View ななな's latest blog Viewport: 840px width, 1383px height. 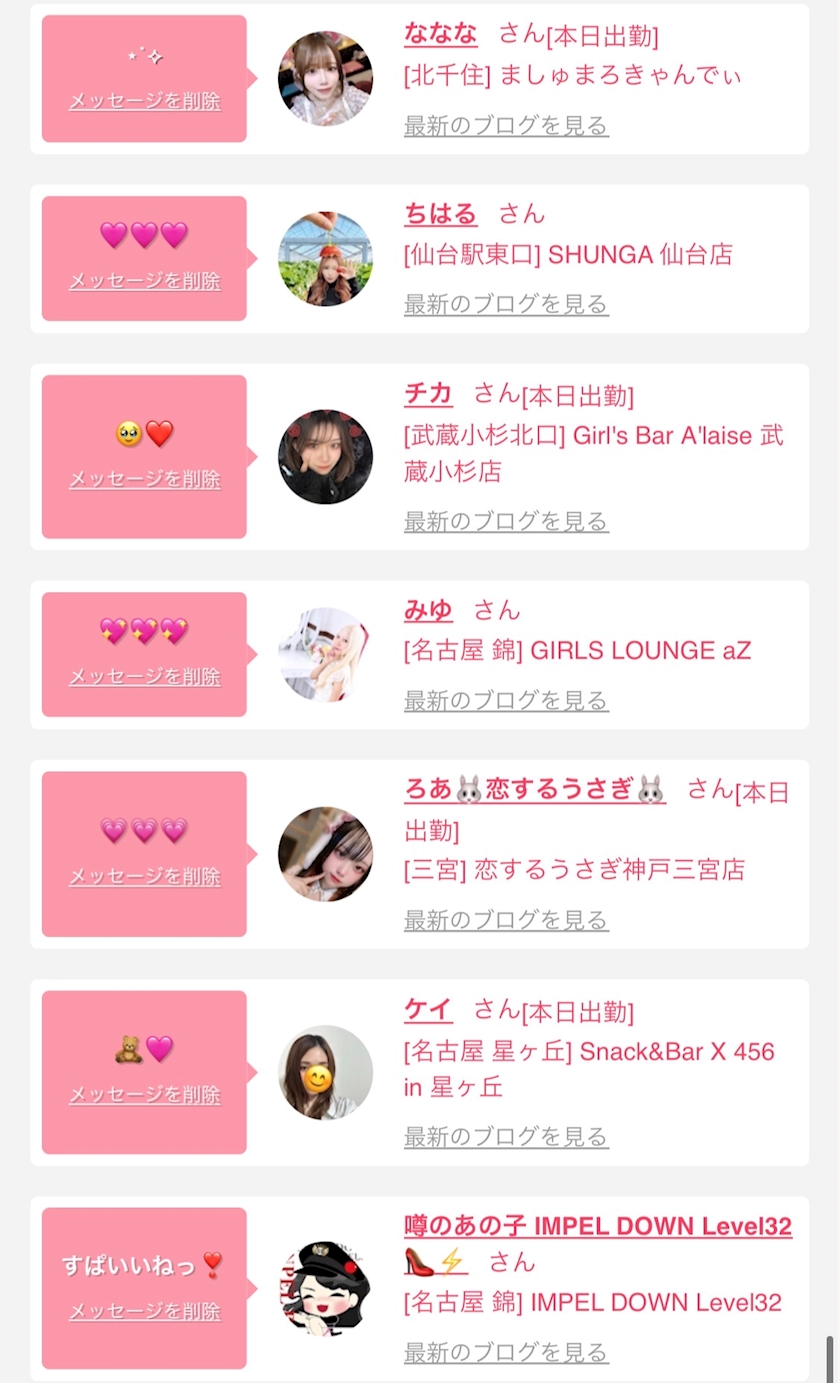pos(506,126)
